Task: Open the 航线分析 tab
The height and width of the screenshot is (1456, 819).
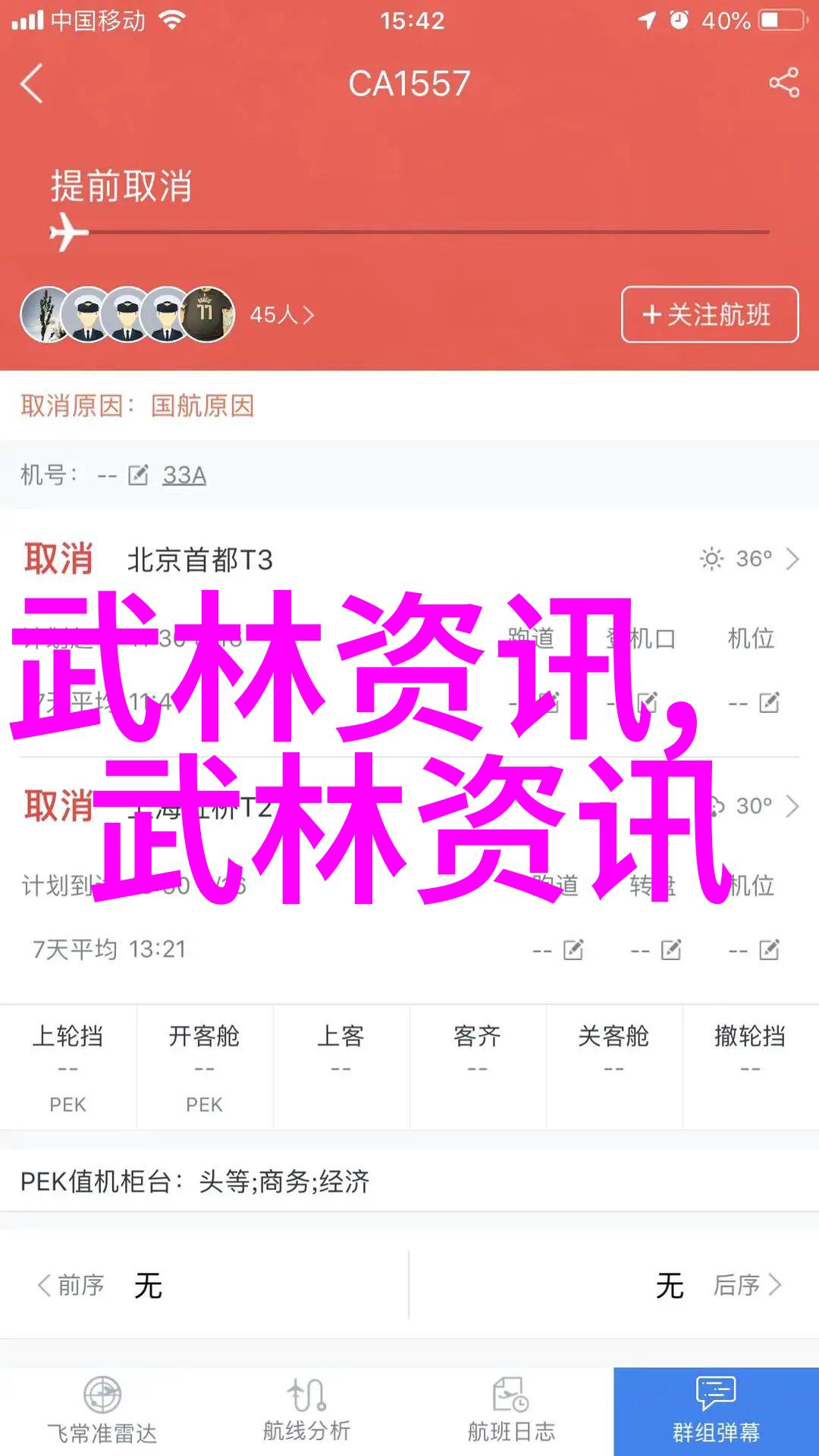Action: coord(306,1410)
